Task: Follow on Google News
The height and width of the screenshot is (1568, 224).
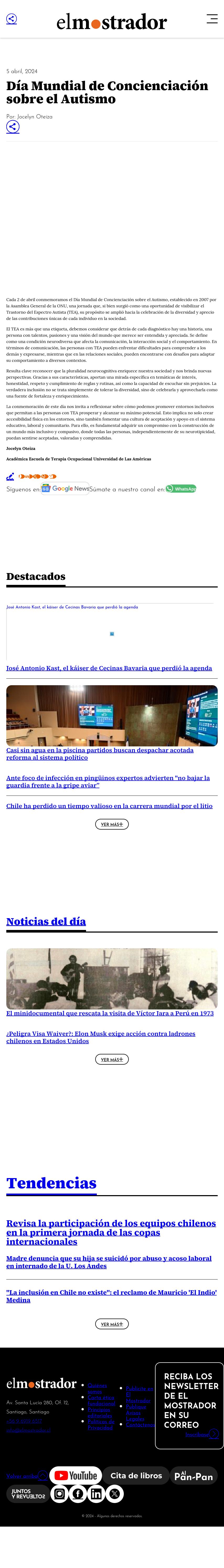Action: click(x=65, y=488)
